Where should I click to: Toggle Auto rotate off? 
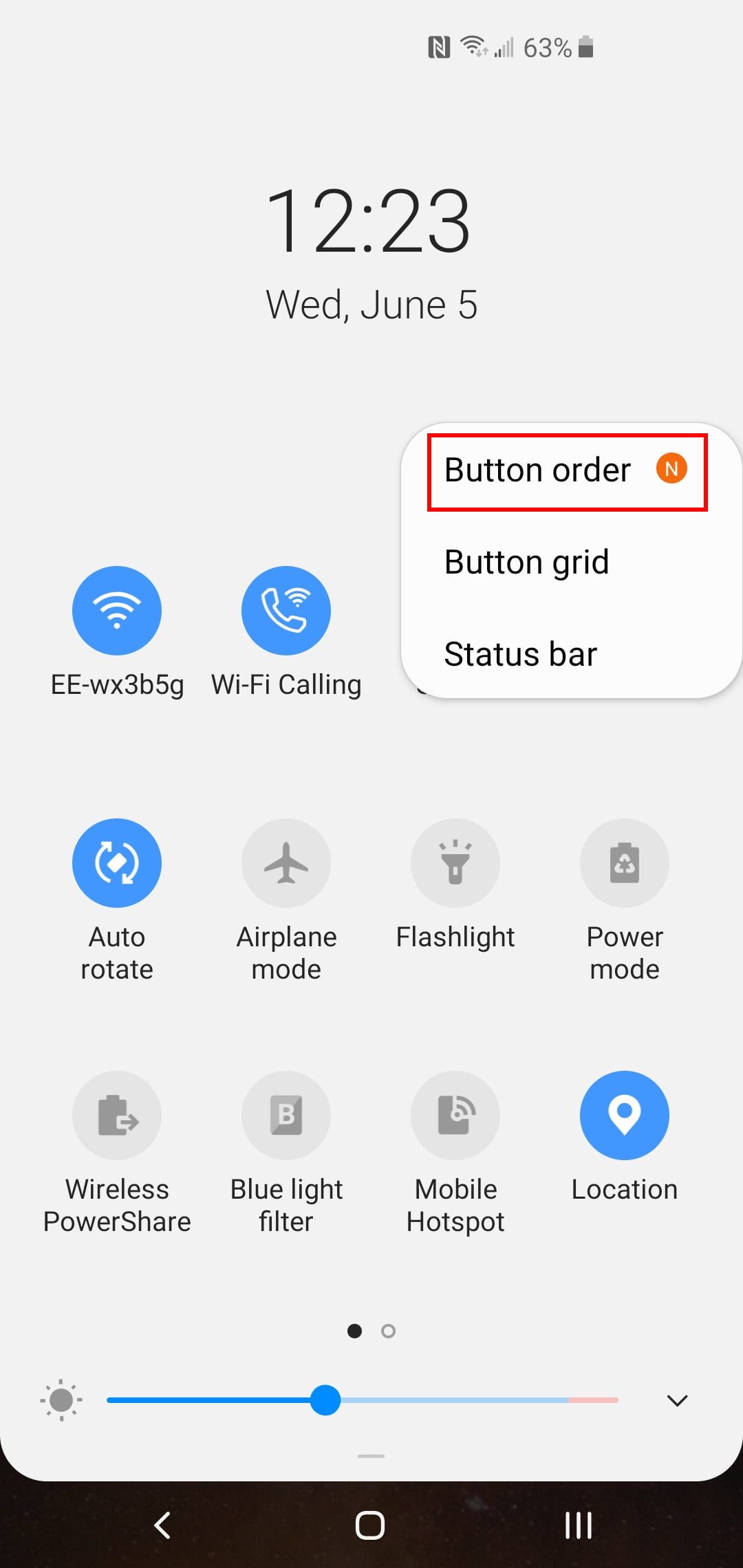tap(117, 863)
